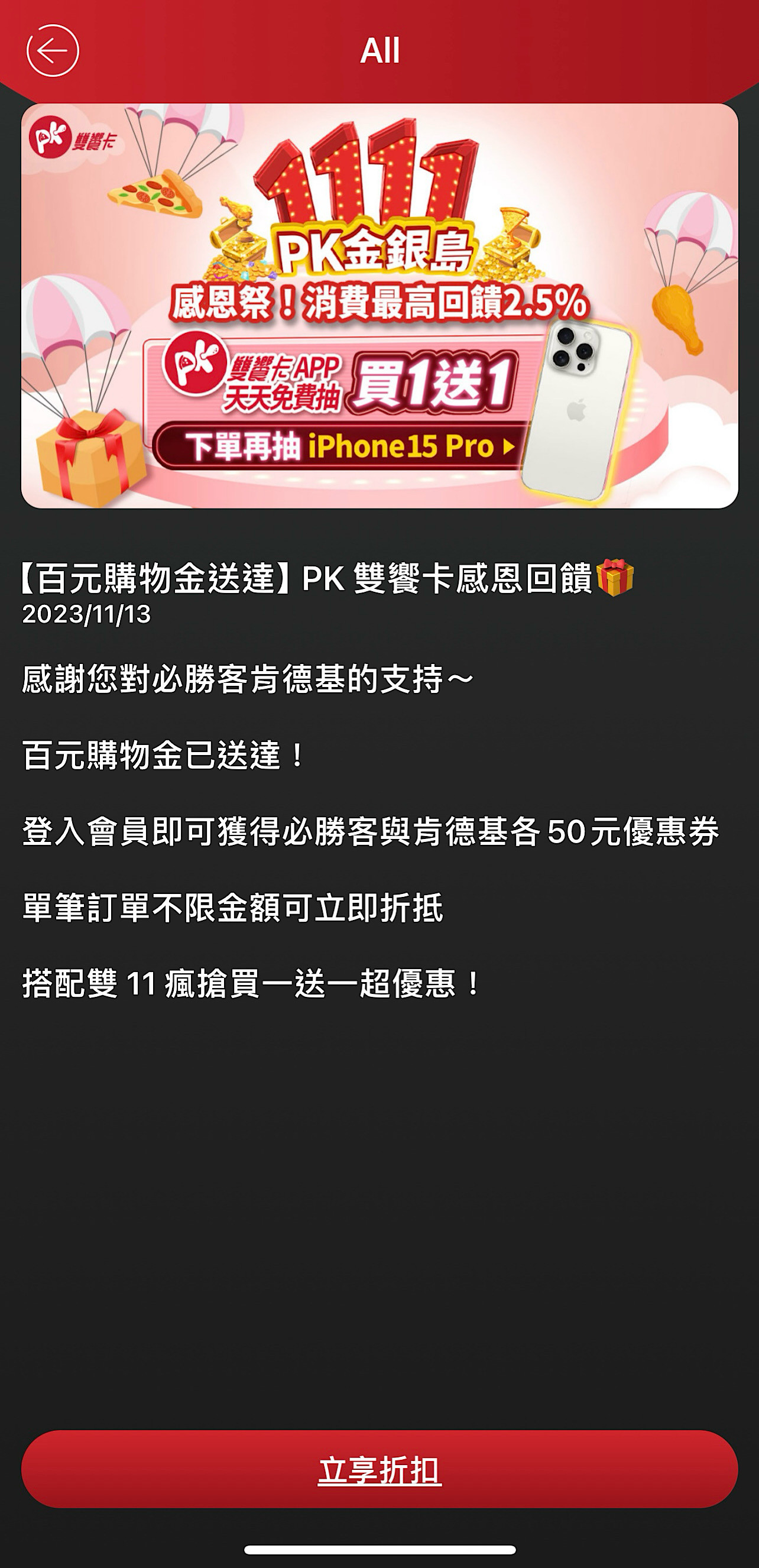Tap the 立享折扣 button
Image resolution: width=759 pixels, height=1568 pixels.
(379, 1469)
